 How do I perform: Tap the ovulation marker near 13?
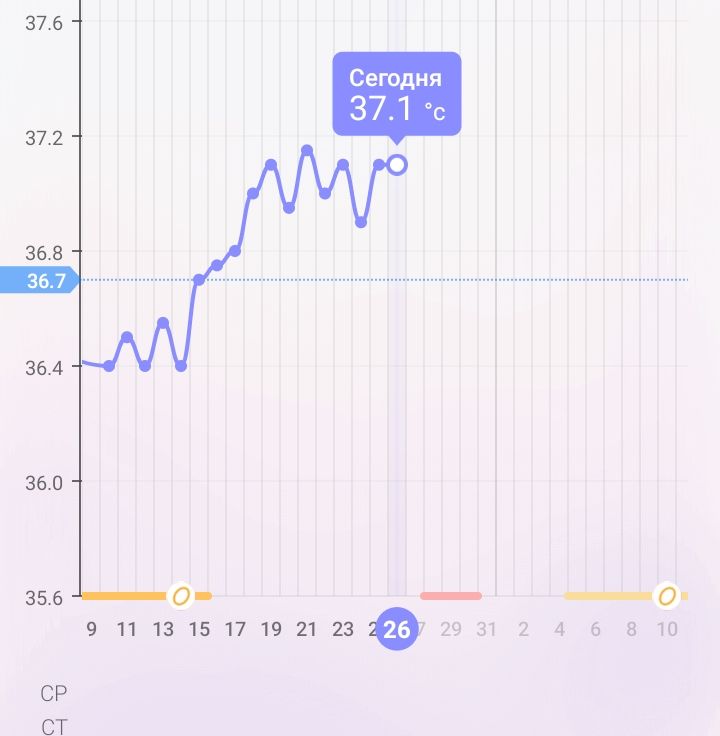click(181, 597)
